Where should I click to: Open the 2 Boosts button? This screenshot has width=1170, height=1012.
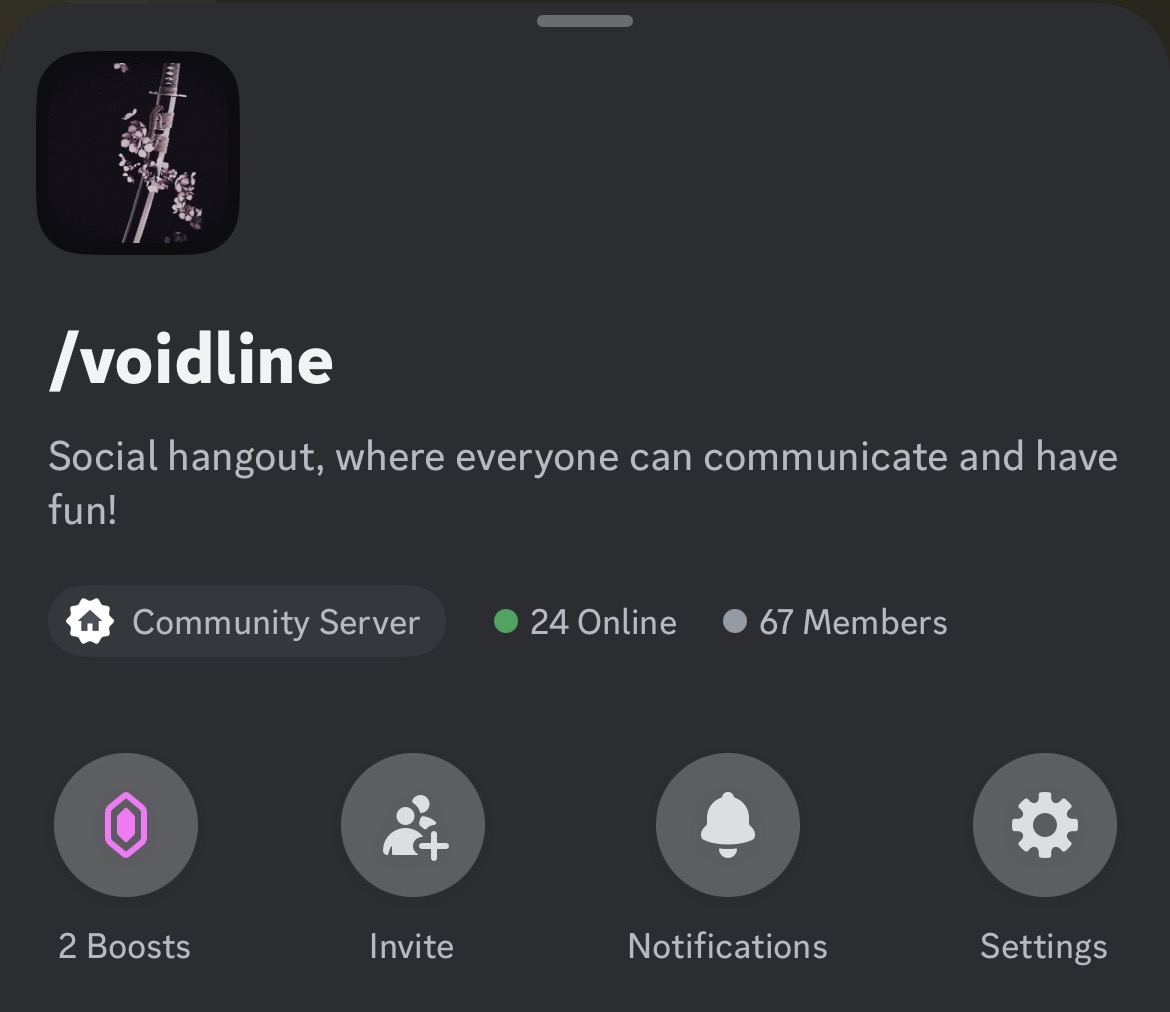click(126, 825)
